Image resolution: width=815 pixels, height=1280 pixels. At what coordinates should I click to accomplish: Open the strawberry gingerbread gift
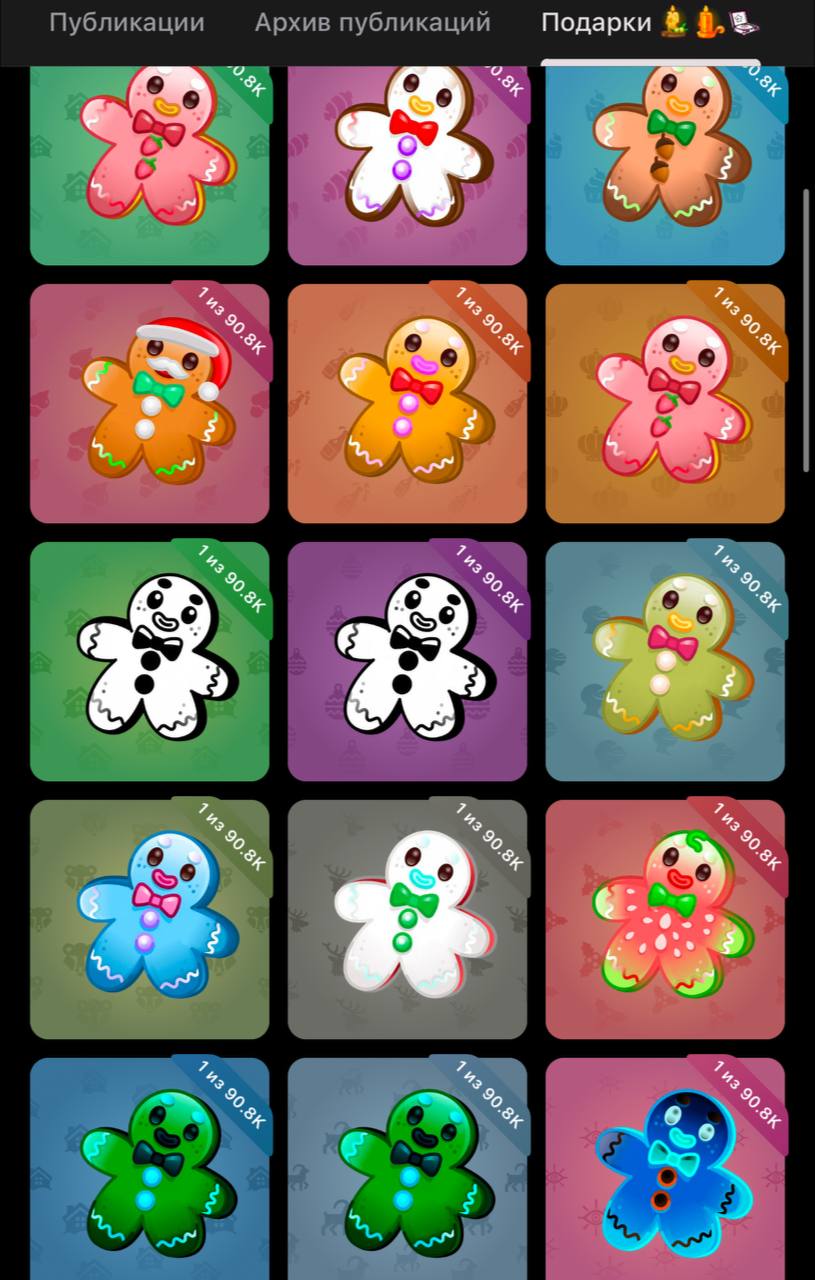[x=665, y=919]
